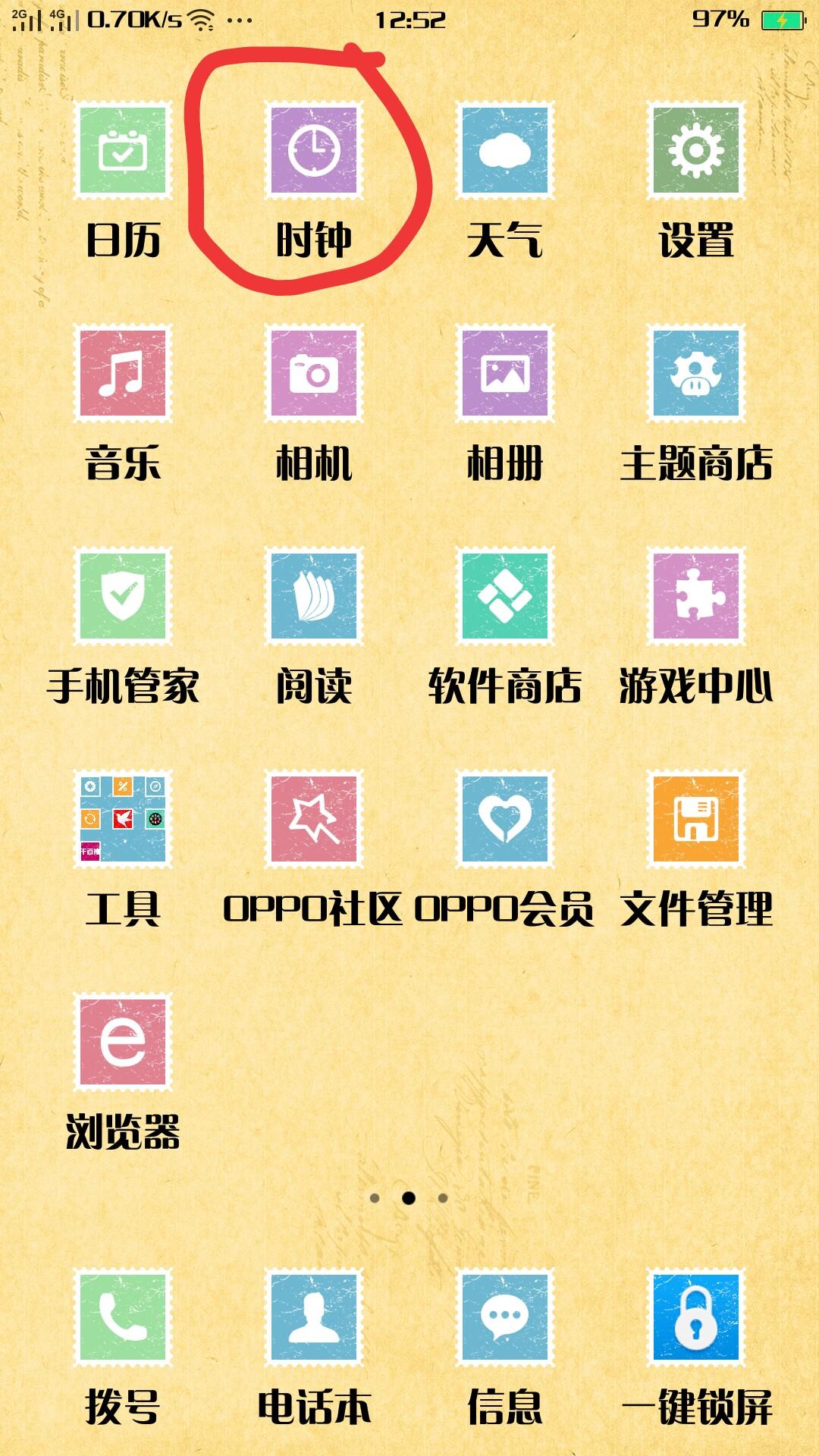
Task: Open 设置 settings
Action: [x=696, y=150]
